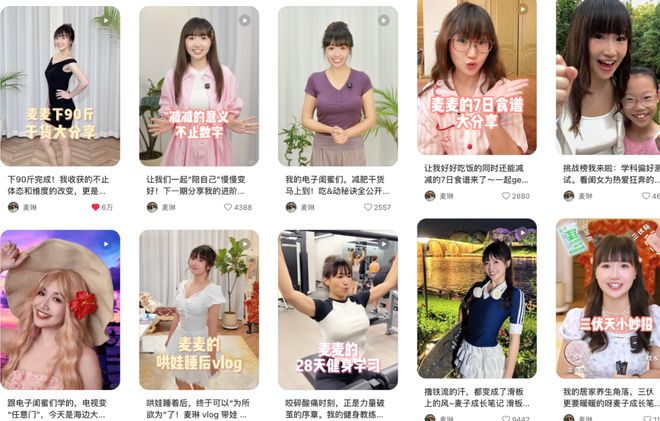Open the 麦麦的哄娃睡后vlog post
The image size is (660, 421).
(x=198, y=310)
